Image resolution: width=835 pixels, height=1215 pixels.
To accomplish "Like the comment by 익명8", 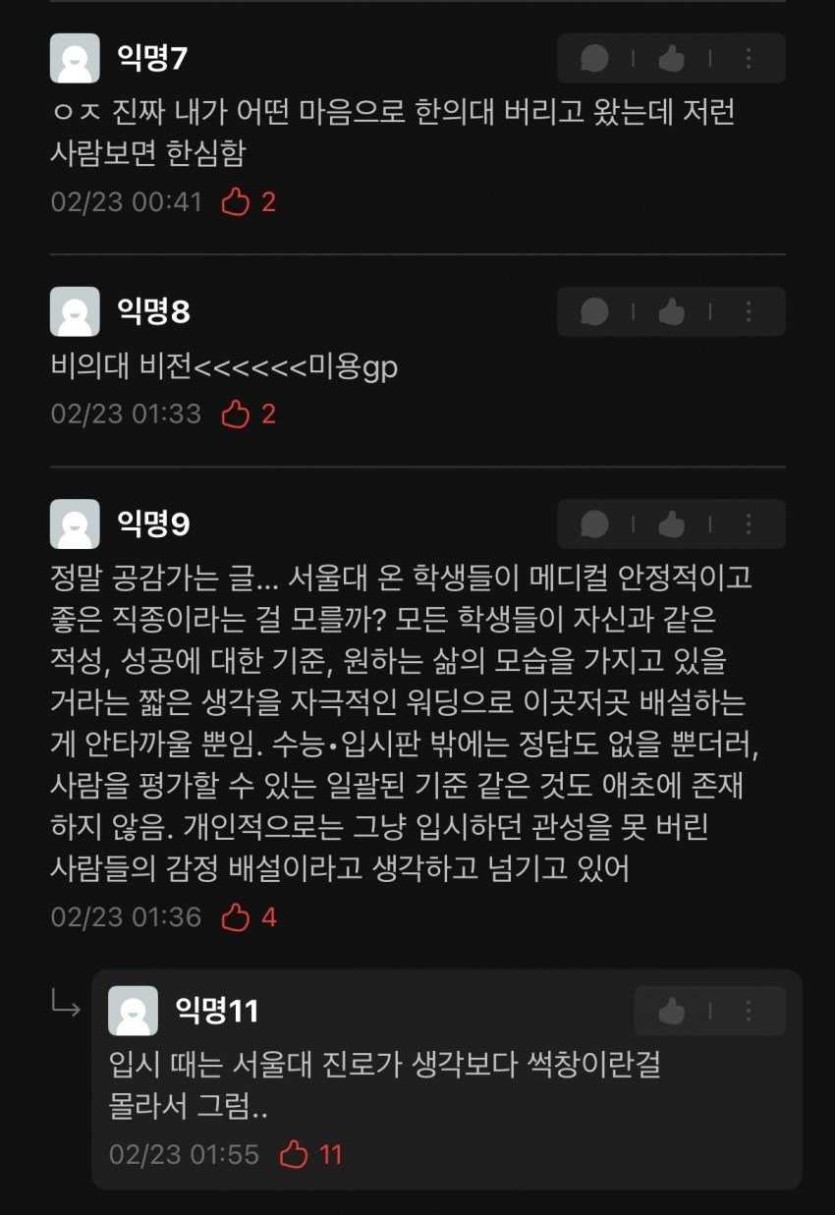I will [x=671, y=312].
